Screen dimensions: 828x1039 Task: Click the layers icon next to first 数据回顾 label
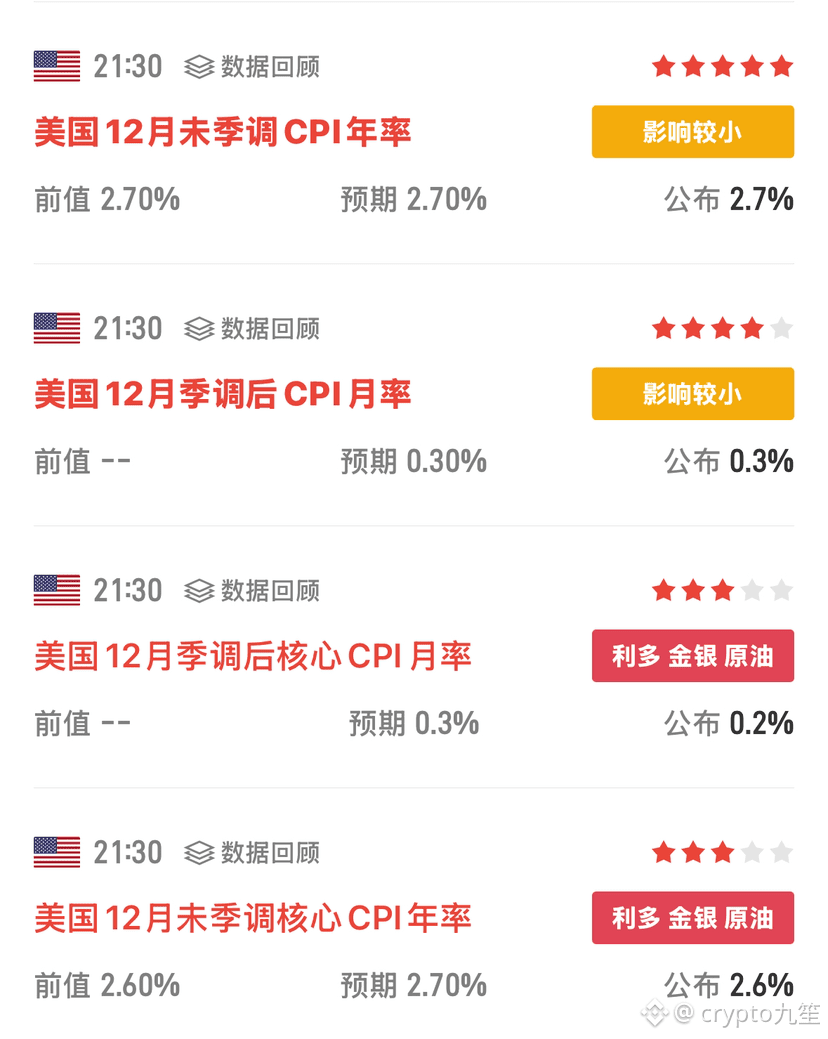pyautogui.click(x=198, y=66)
